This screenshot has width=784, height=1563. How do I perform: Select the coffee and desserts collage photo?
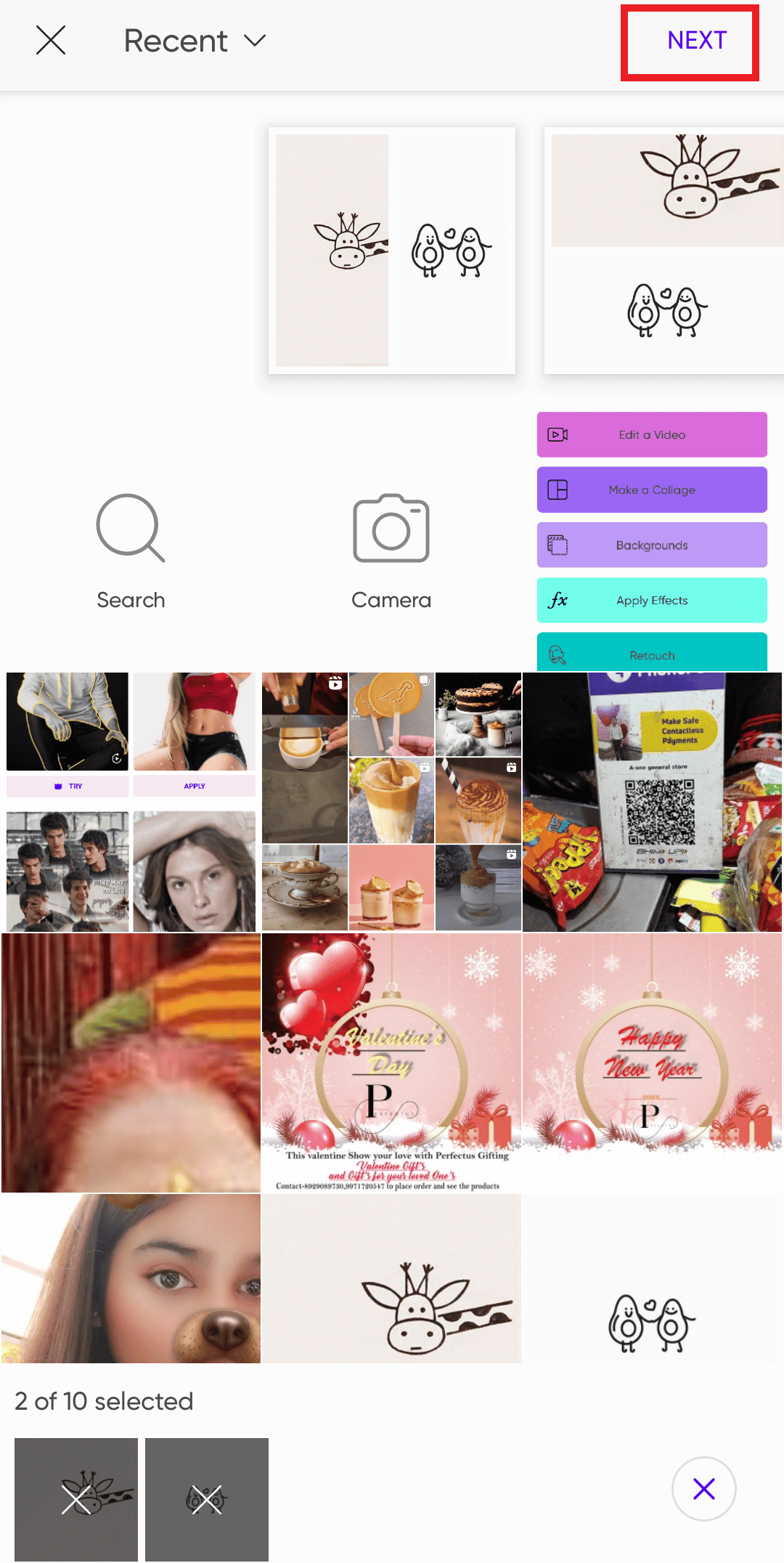(391, 802)
